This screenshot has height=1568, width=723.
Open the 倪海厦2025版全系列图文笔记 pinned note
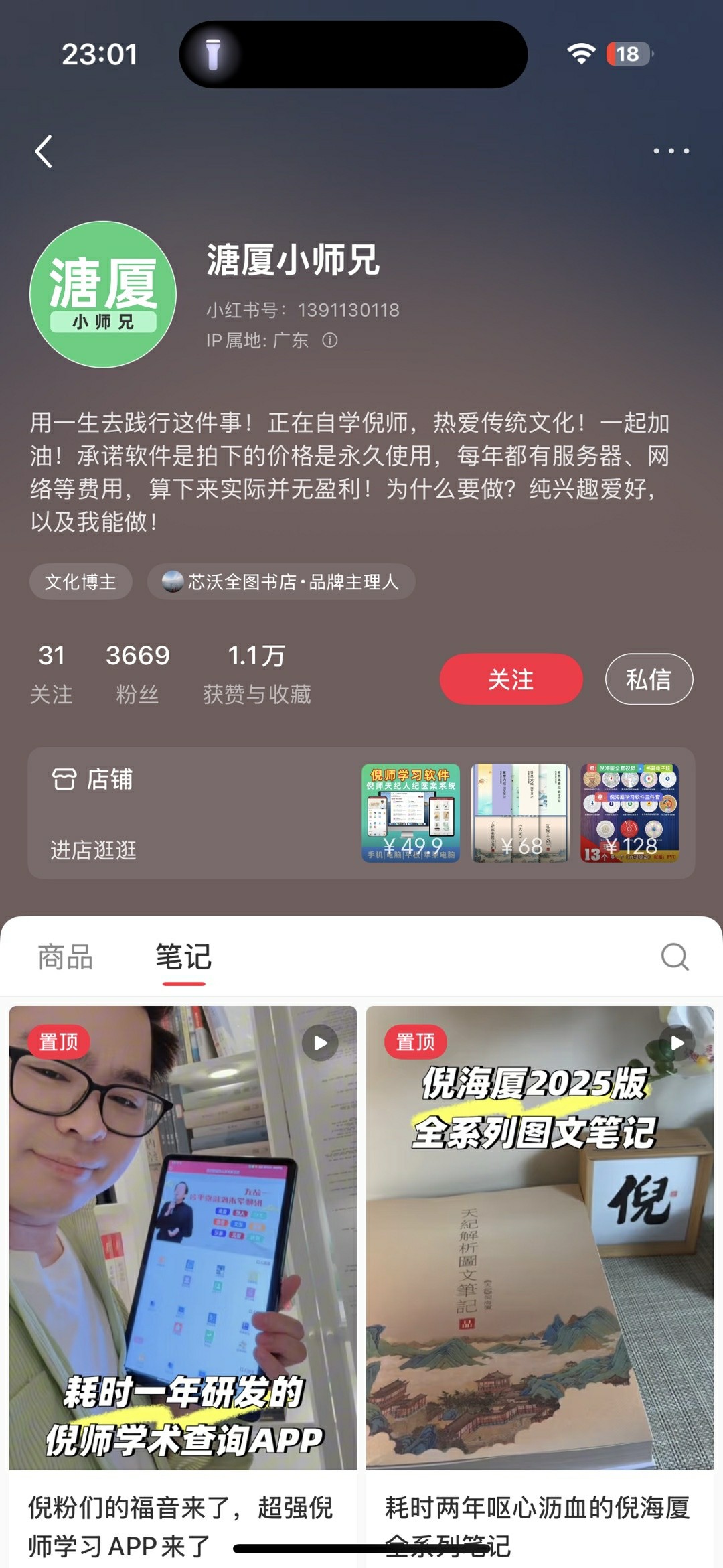tap(540, 1239)
